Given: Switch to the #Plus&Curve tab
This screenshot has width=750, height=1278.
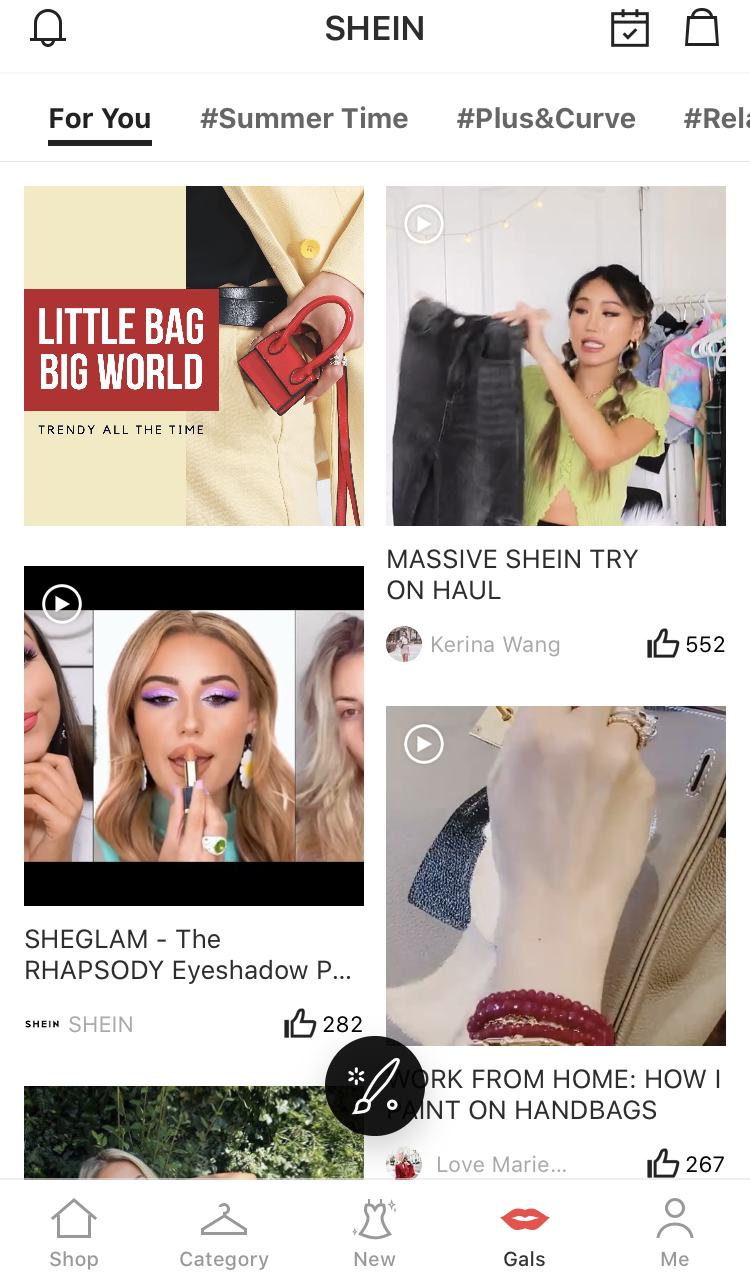Looking at the screenshot, I should [546, 118].
